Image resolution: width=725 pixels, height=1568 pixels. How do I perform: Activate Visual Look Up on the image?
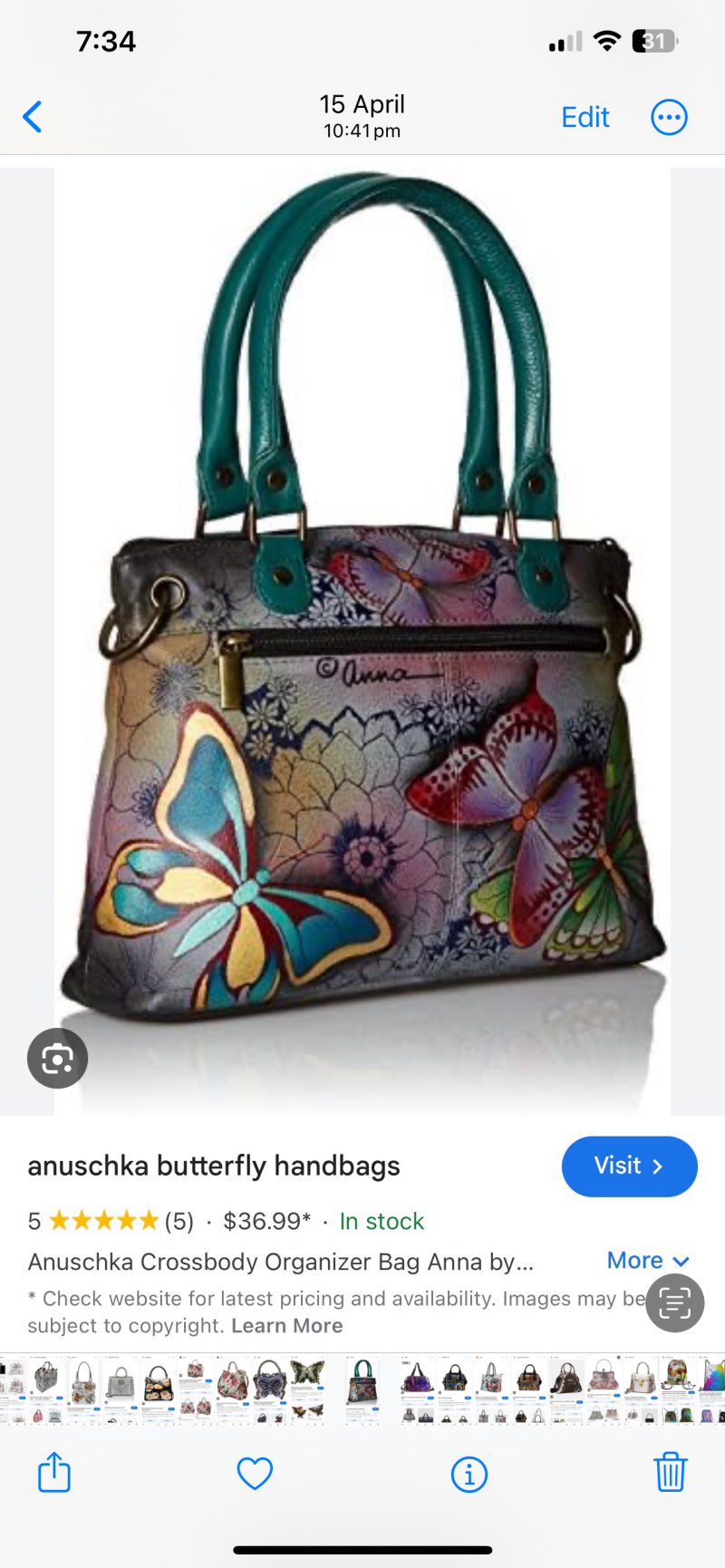[x=57, y=1058]
